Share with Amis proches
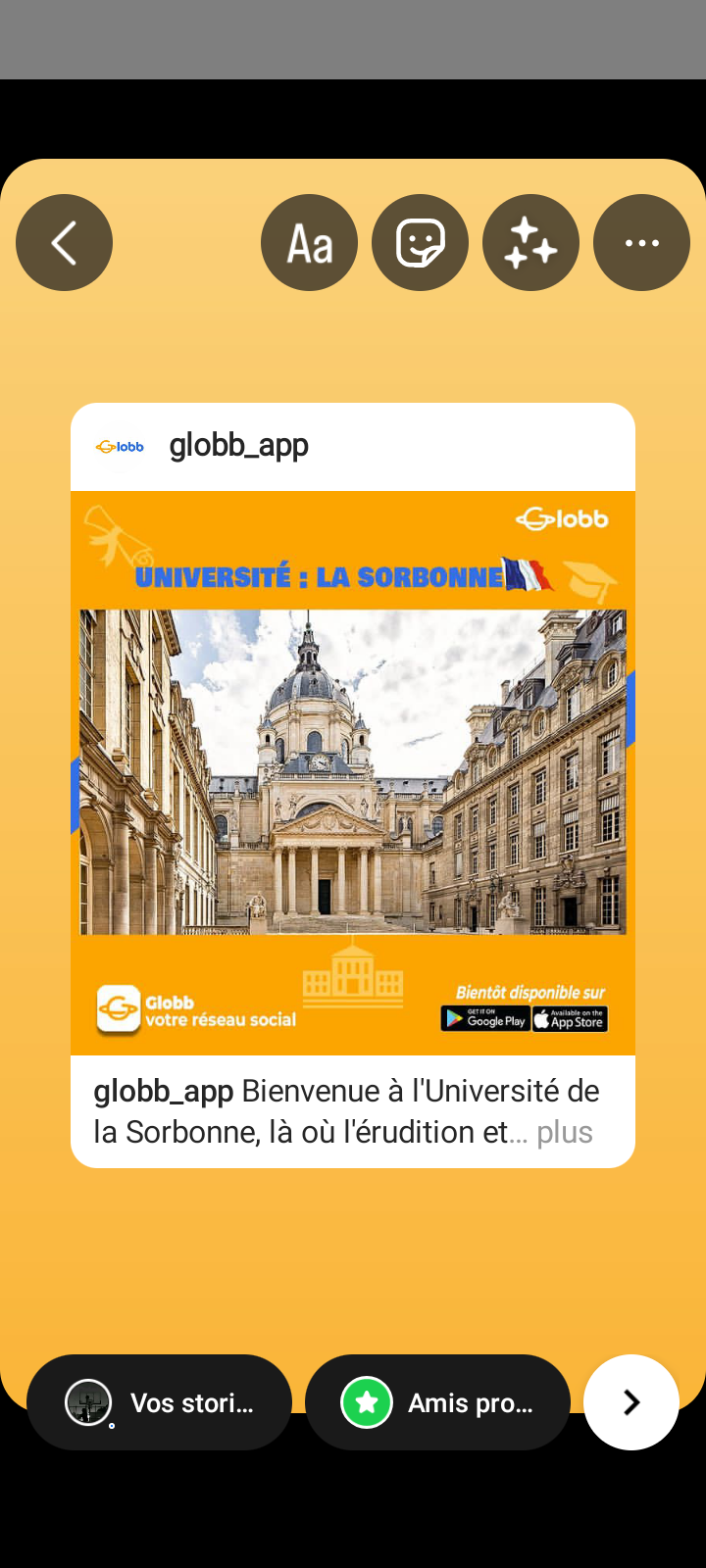Screen dimensions: 706x1568 [x=437, y=1402]
